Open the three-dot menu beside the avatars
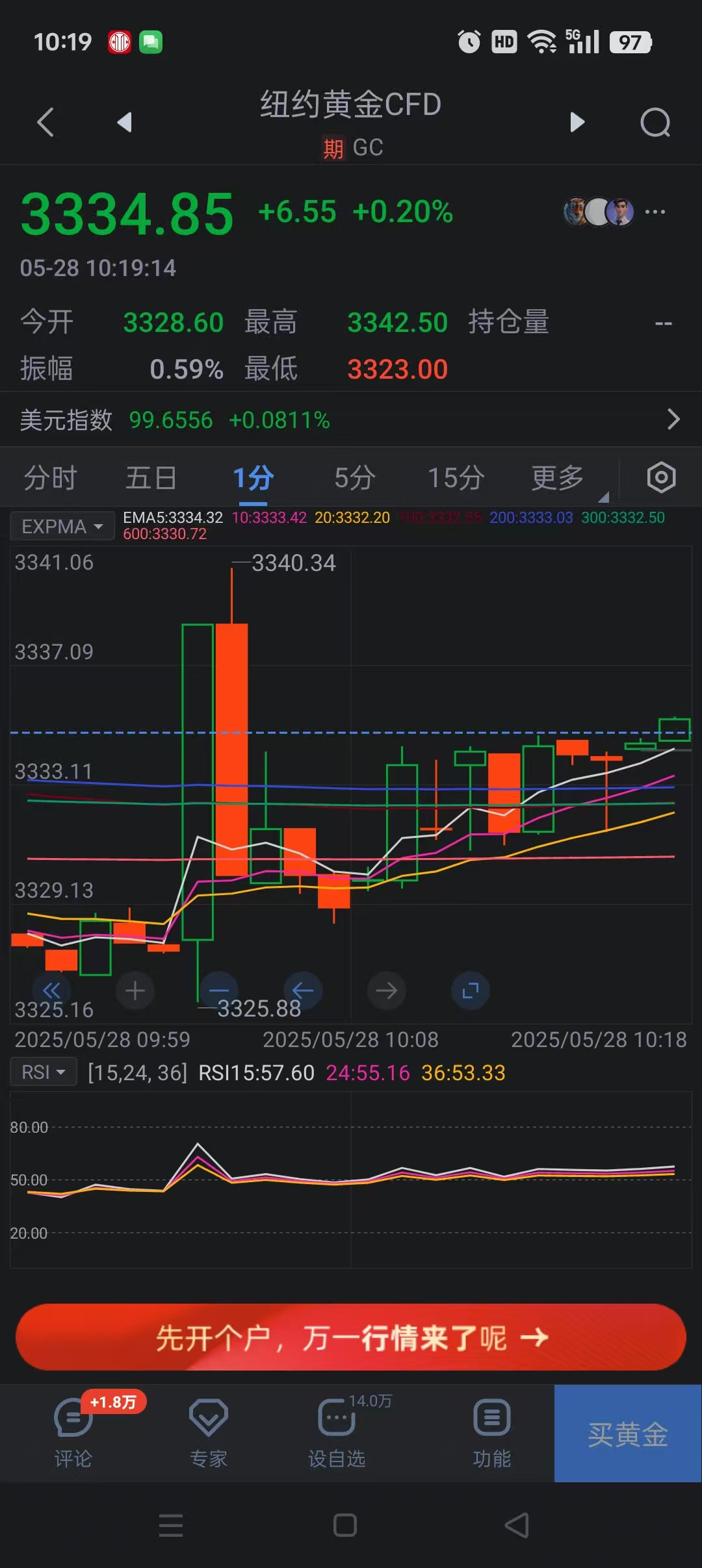The height and width of the screenshot is (1568, 702). coord(655,212)
